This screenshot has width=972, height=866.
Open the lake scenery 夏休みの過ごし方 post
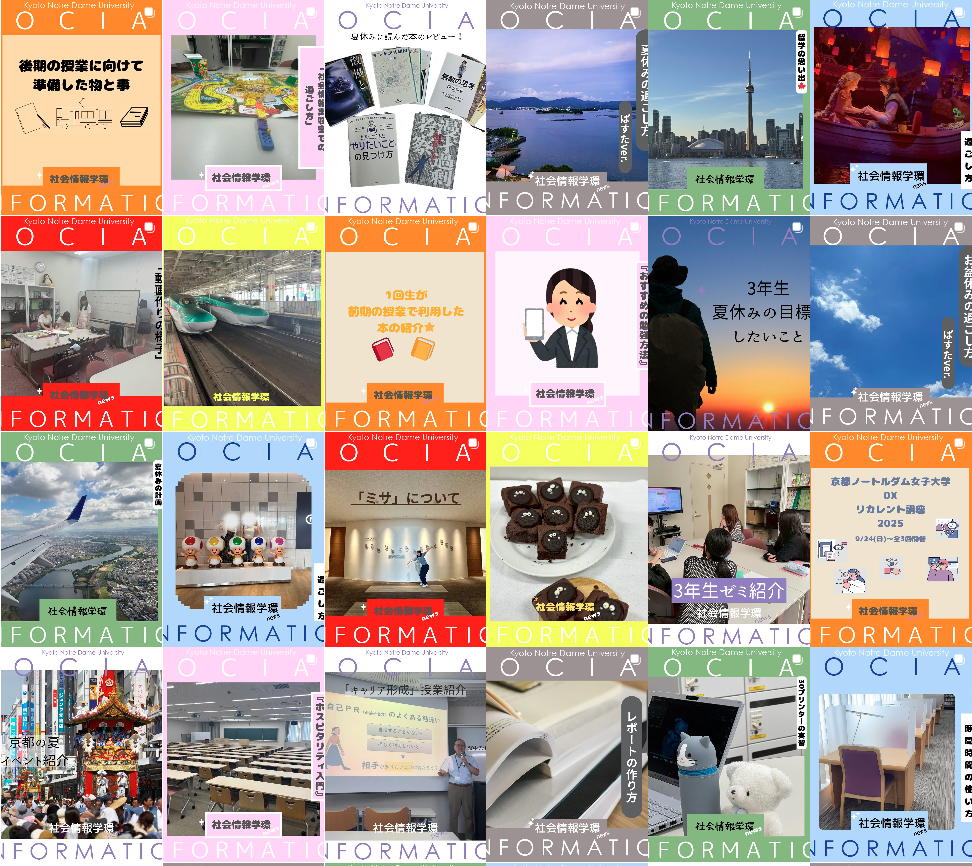pos(566,107)
